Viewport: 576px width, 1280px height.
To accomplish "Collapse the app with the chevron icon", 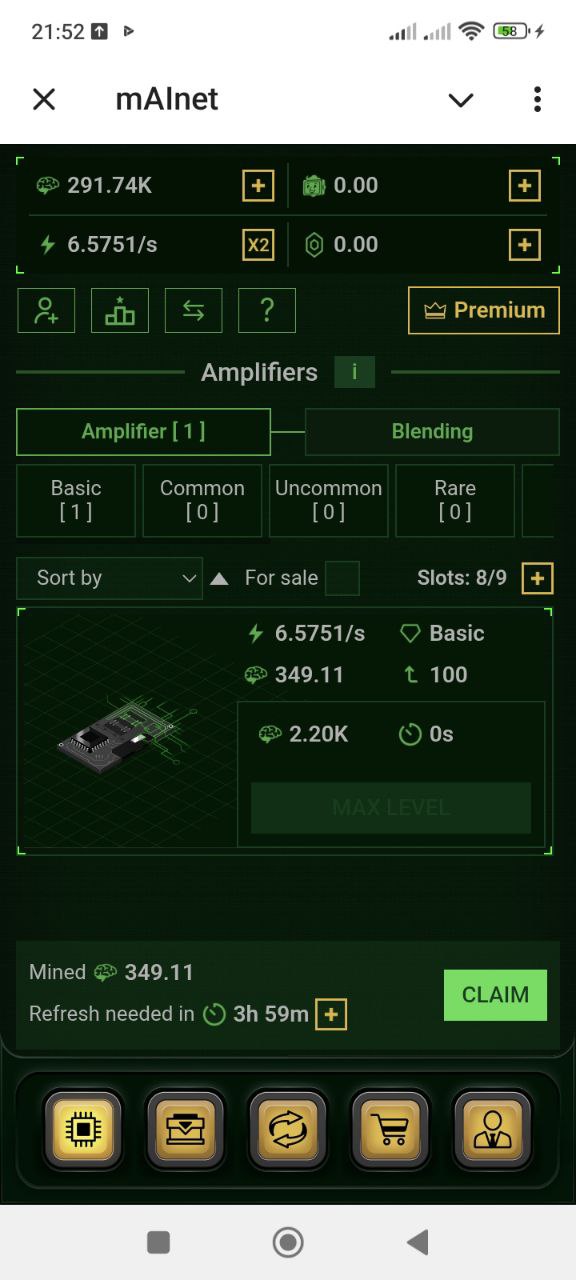I will [x=460, y=100].
